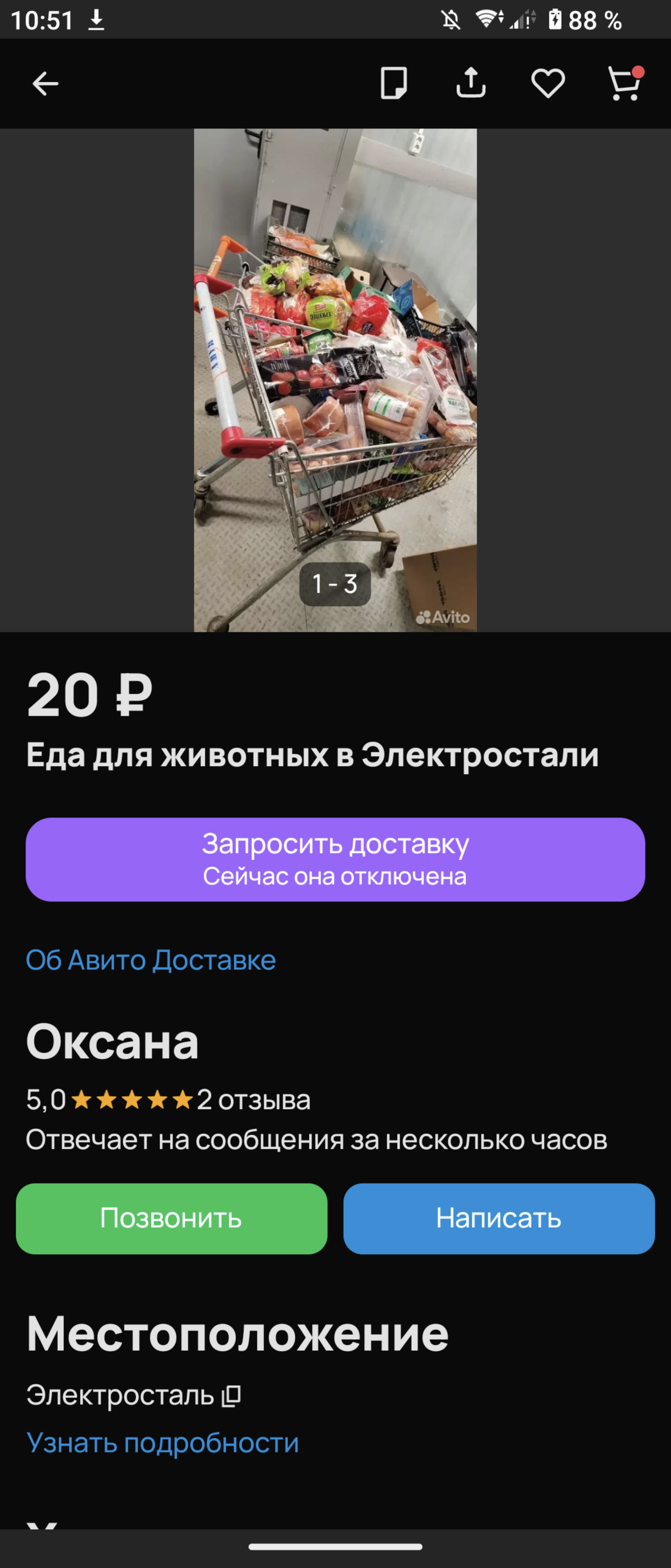Screen dimensions: 671x1568
Task: Open Об Авито Доставке link
Action: tap(151, 960)
